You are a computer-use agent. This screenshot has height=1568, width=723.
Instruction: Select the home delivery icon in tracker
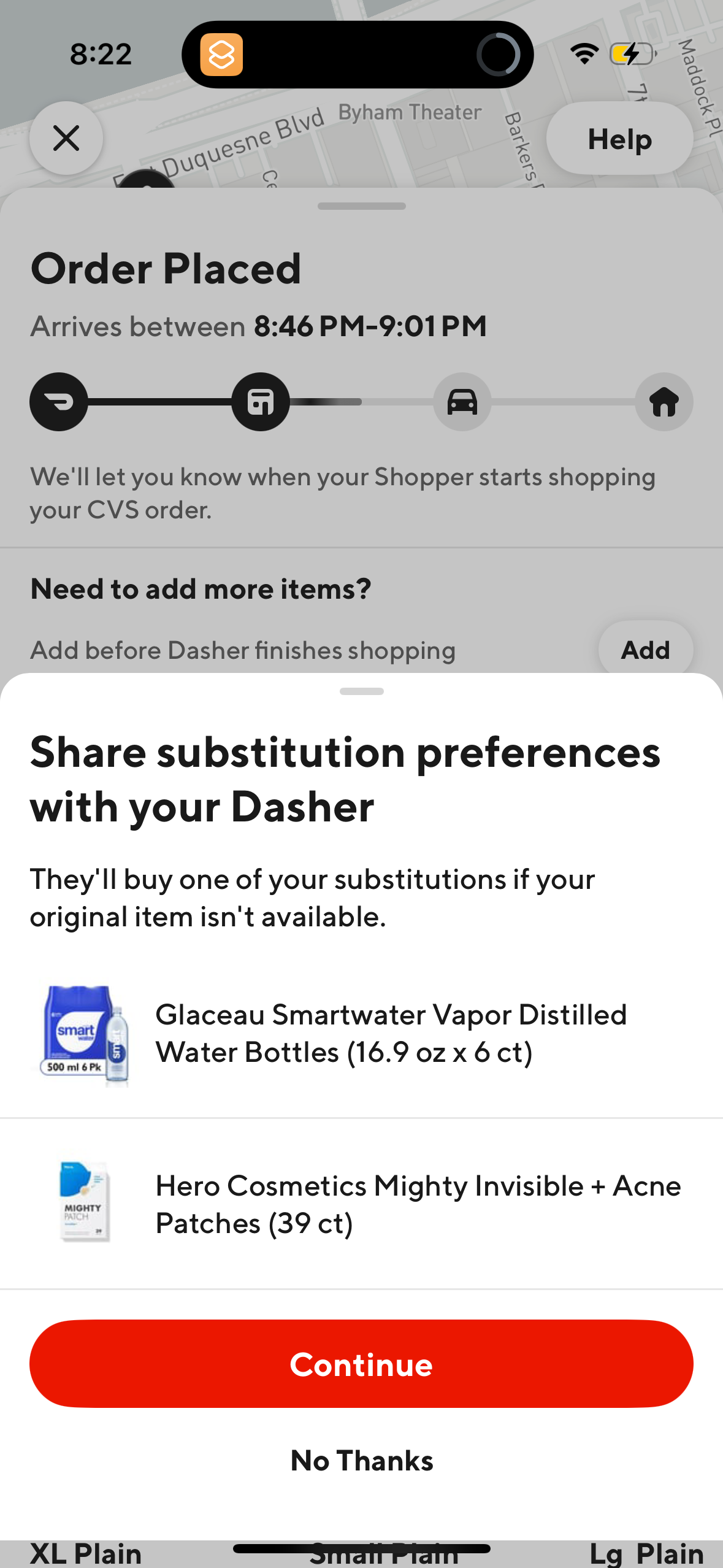click(663, 402)
